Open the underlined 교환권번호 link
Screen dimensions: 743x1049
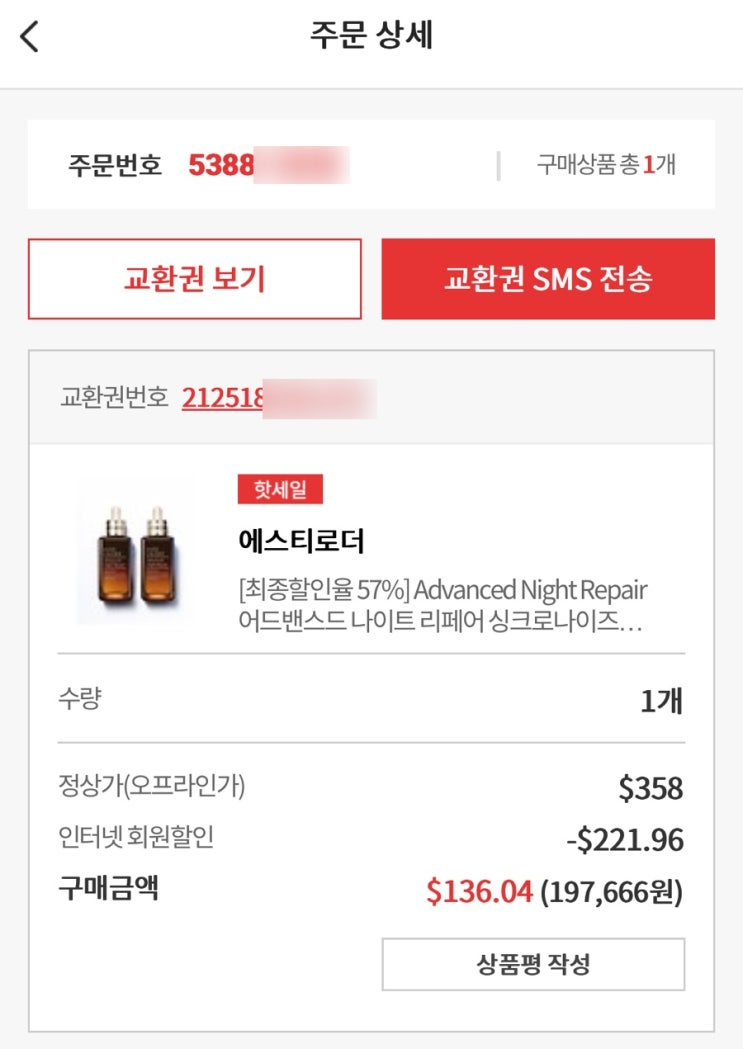224,398
